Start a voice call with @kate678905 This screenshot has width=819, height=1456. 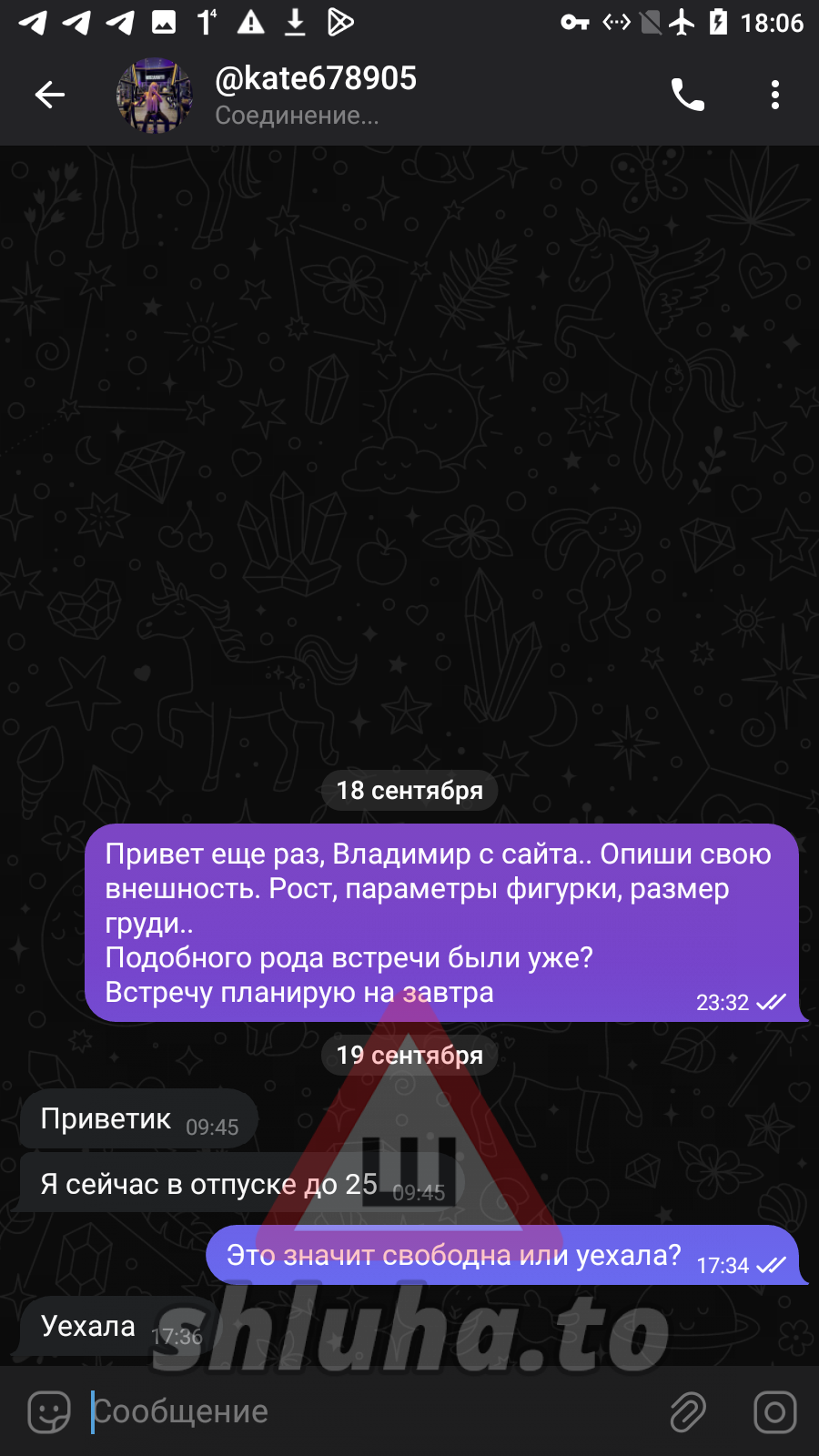688,95
